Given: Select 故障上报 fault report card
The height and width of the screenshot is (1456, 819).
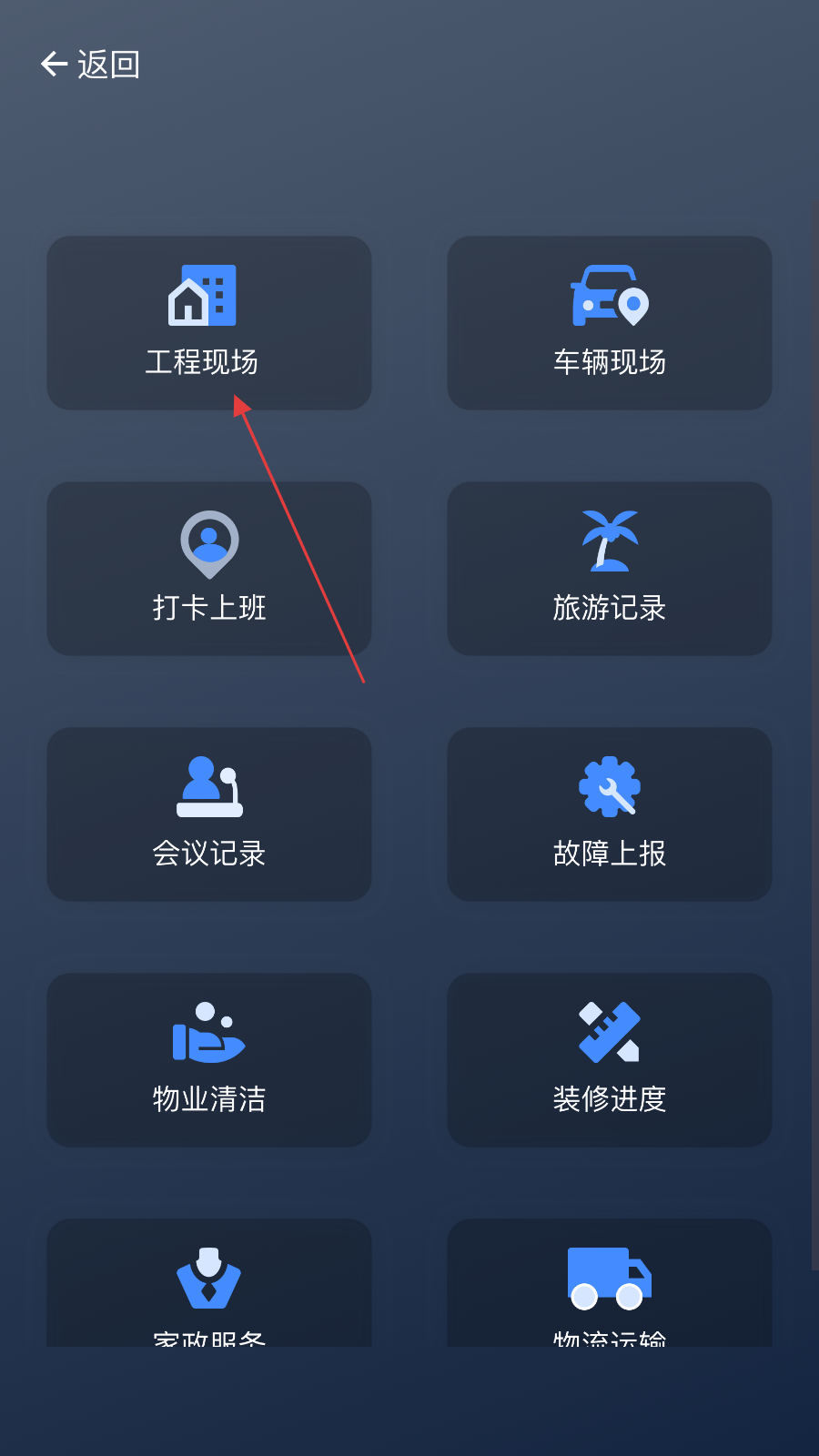Looking at the screenshot, I should (x=610, y=814).
